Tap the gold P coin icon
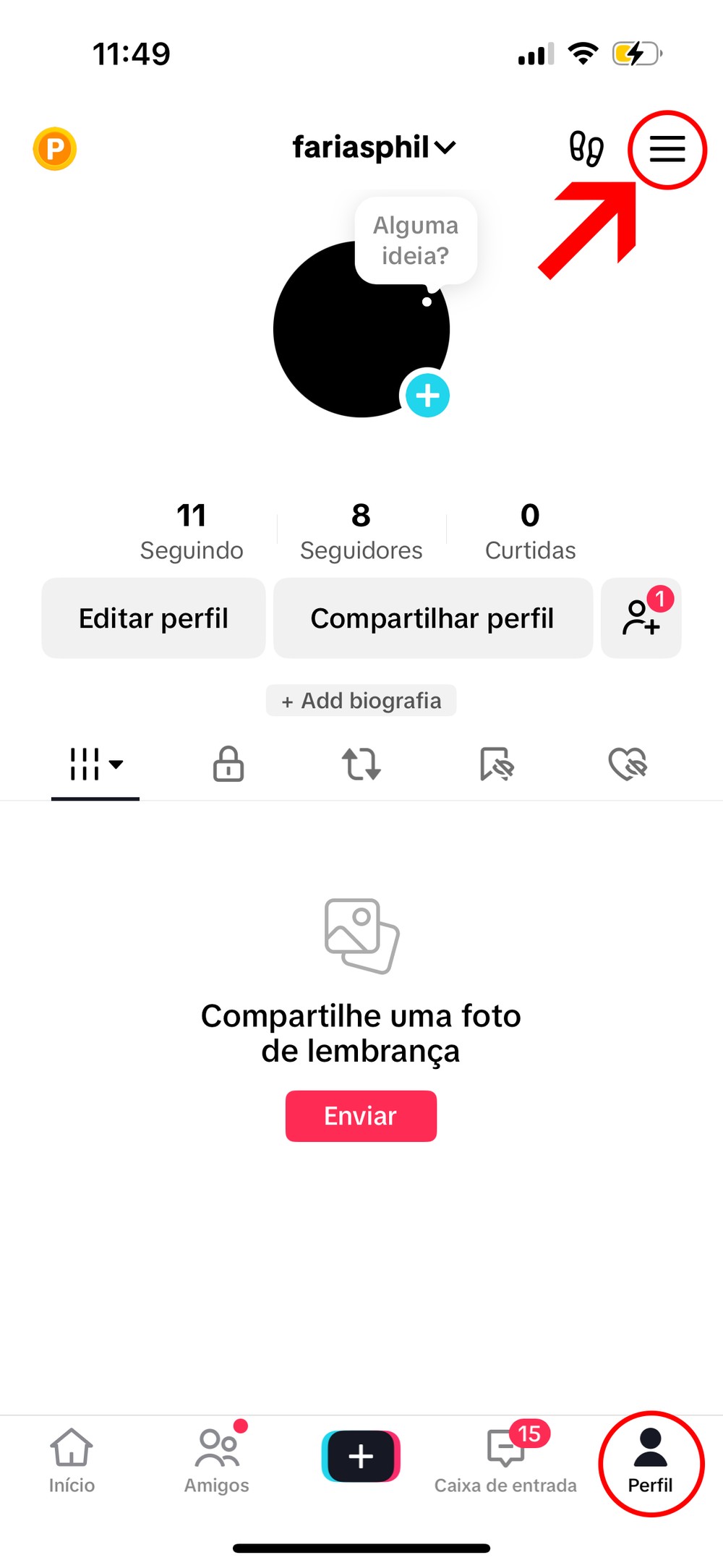723x1568 pixels. pos(55,149)
